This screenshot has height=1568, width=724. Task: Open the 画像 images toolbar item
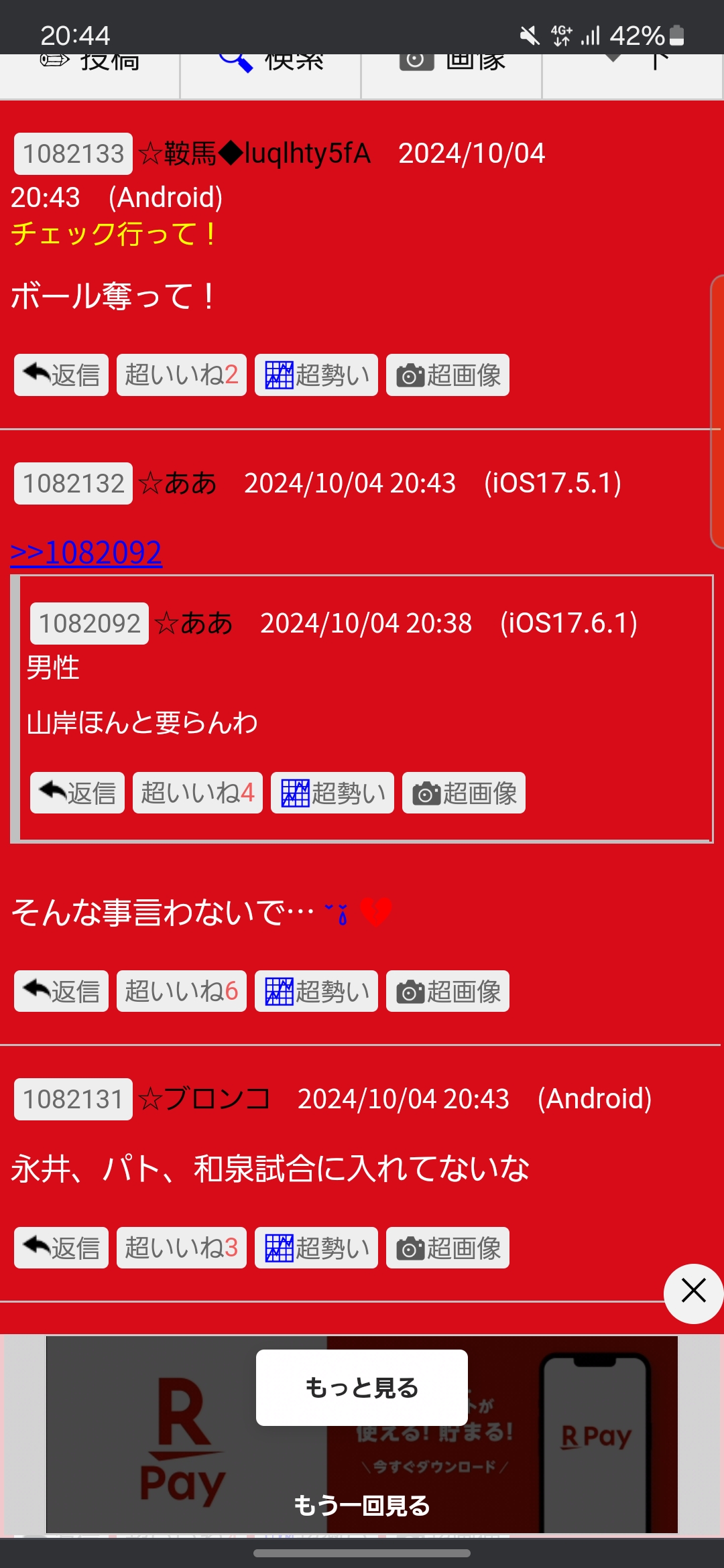[452, 75]
